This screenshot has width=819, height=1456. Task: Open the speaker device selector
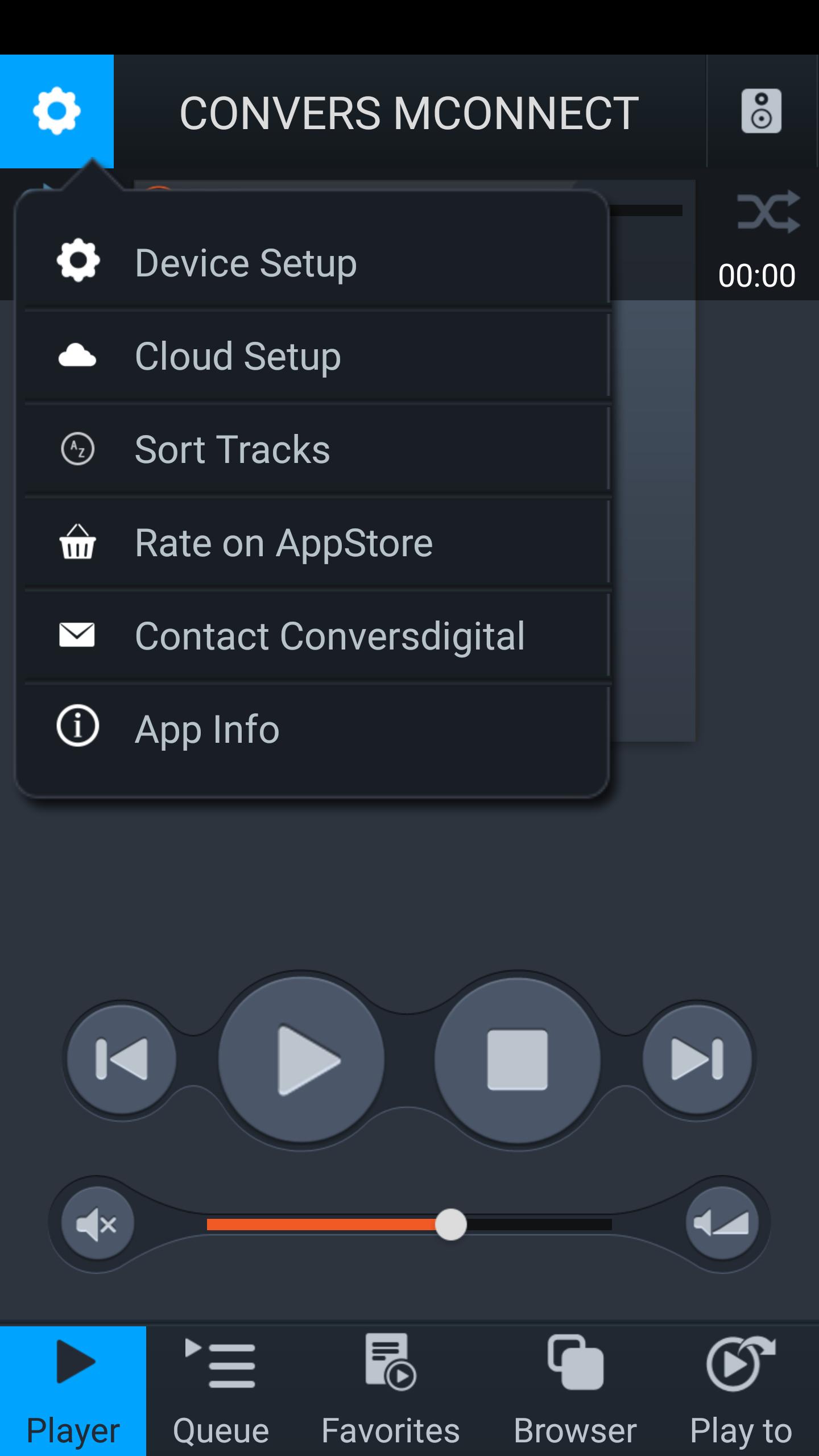pos(762,111)
